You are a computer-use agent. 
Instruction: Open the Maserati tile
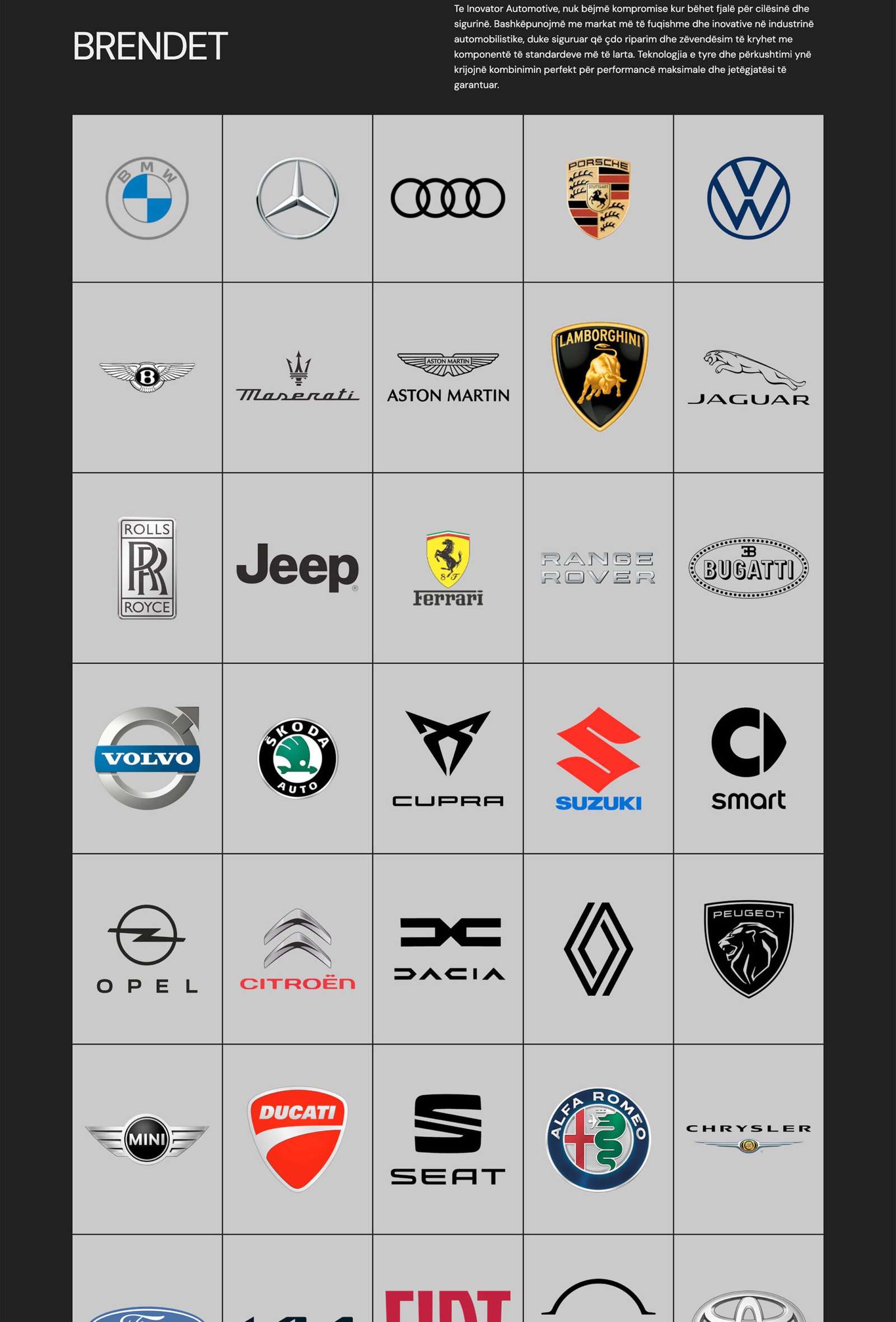pyautogui.click(x=297, y=377)
